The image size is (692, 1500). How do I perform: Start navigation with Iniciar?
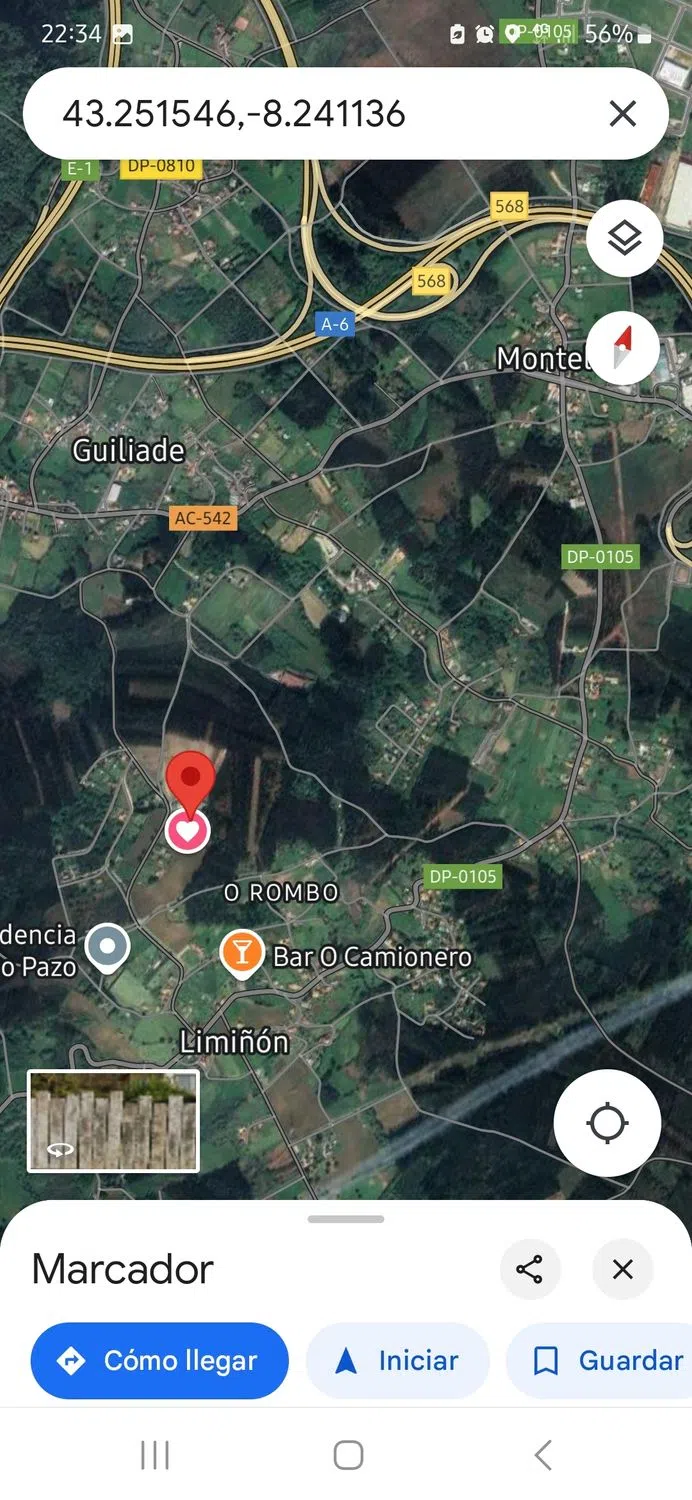pyautogui.click(x=398, y=1361)
